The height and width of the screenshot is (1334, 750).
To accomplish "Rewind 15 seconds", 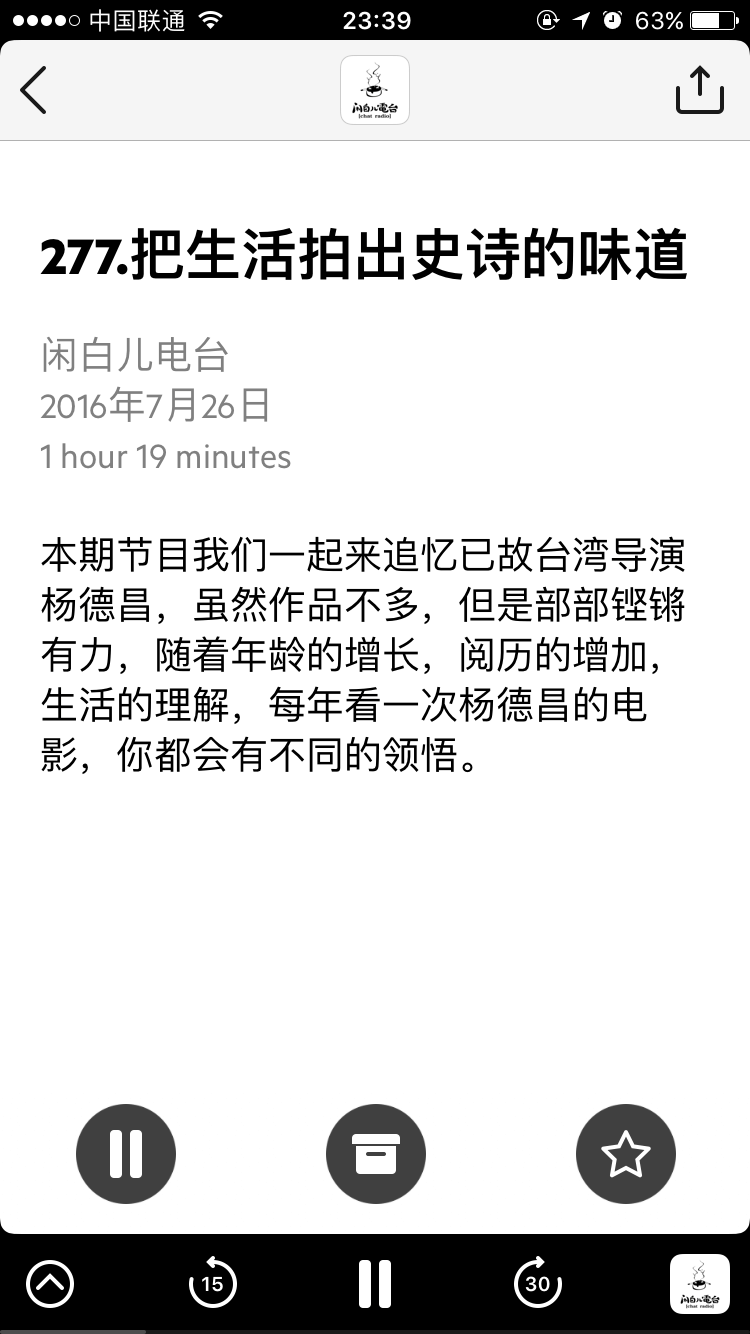I will coord(213,1282).
